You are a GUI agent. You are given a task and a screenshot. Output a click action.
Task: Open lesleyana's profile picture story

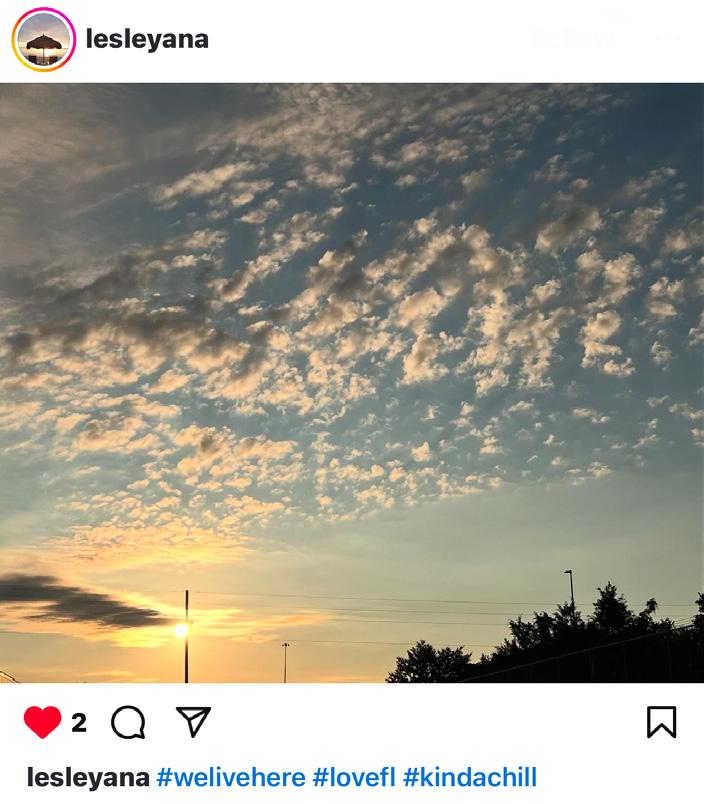[x=44, y=40]
